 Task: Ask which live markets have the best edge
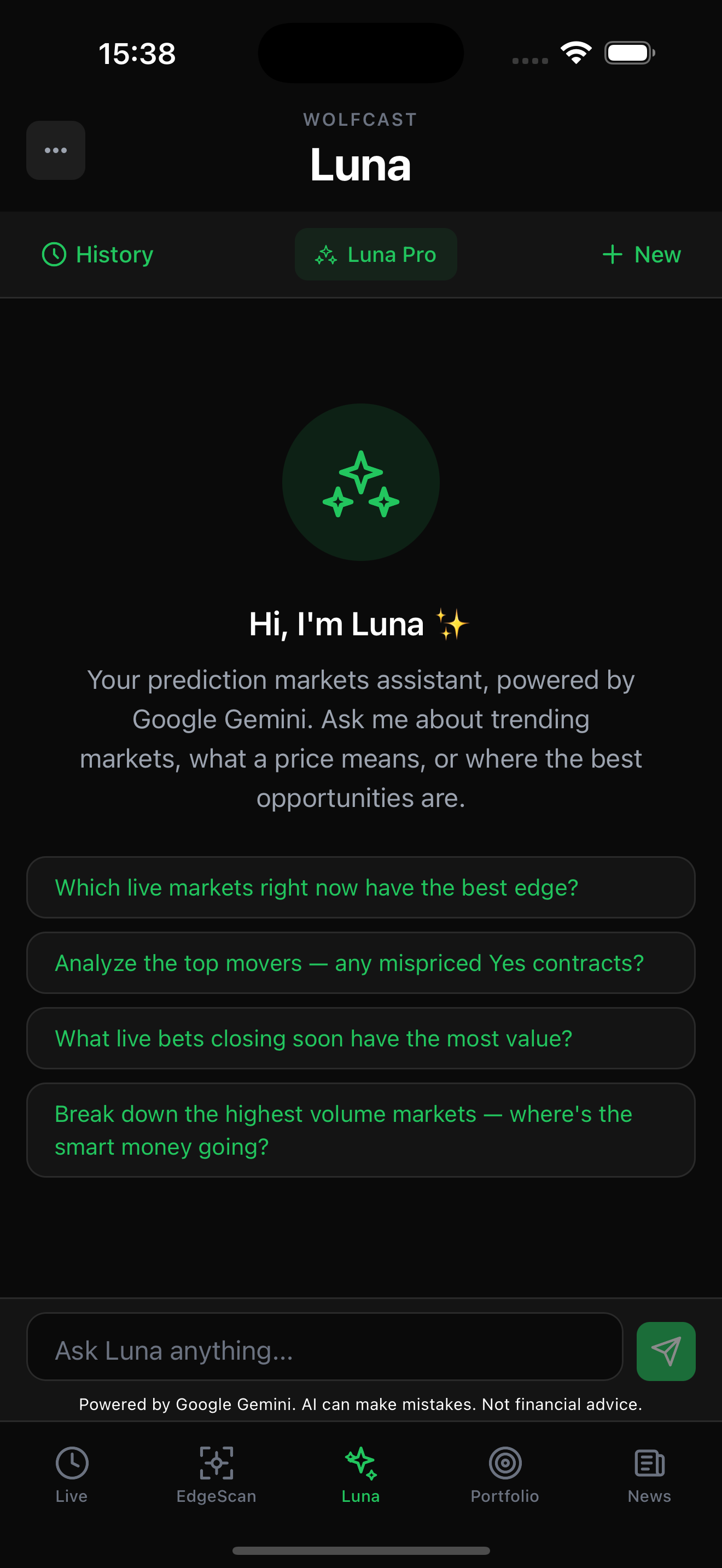[360, 887]
